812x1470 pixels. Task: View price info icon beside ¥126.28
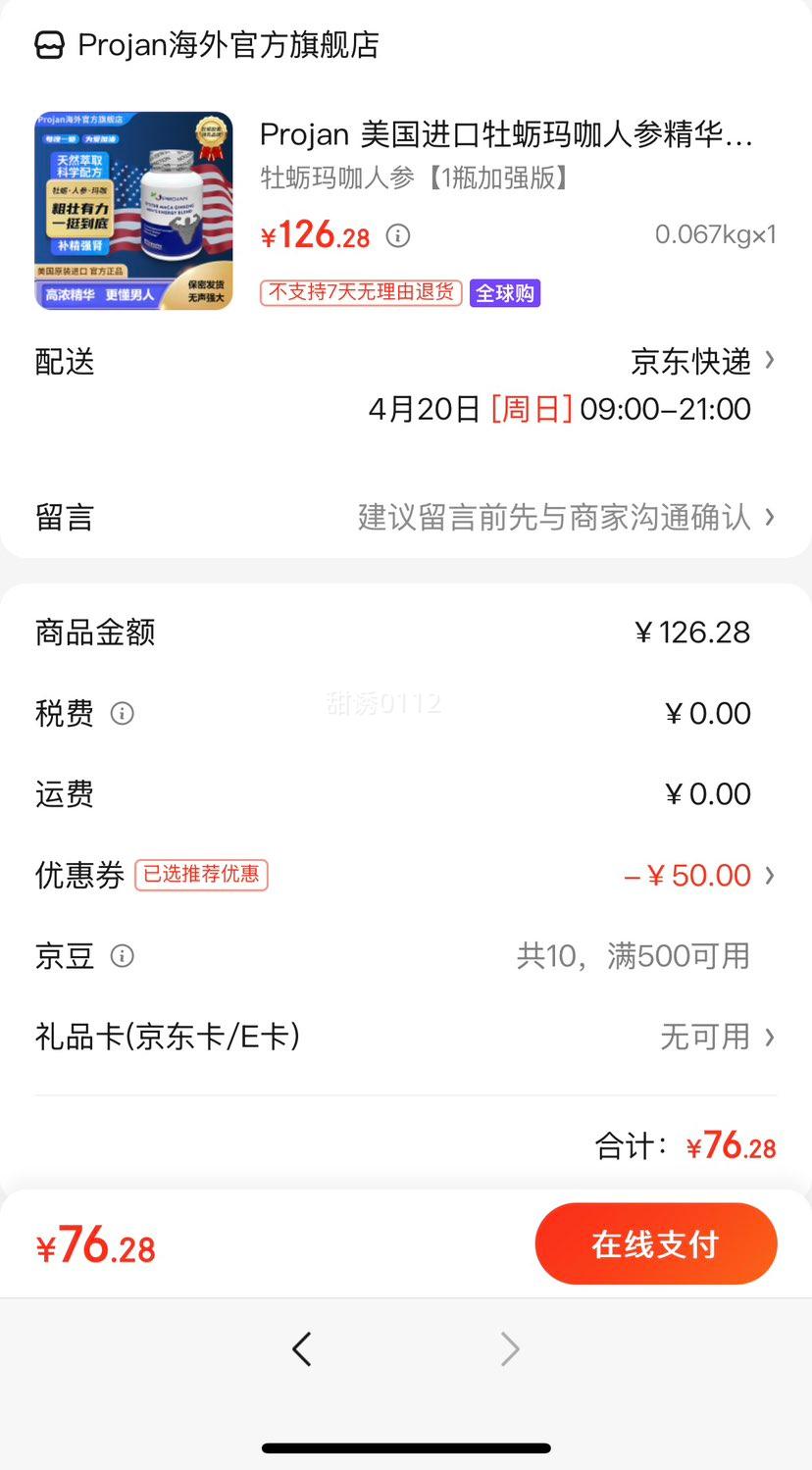click(x=397, y=235)
